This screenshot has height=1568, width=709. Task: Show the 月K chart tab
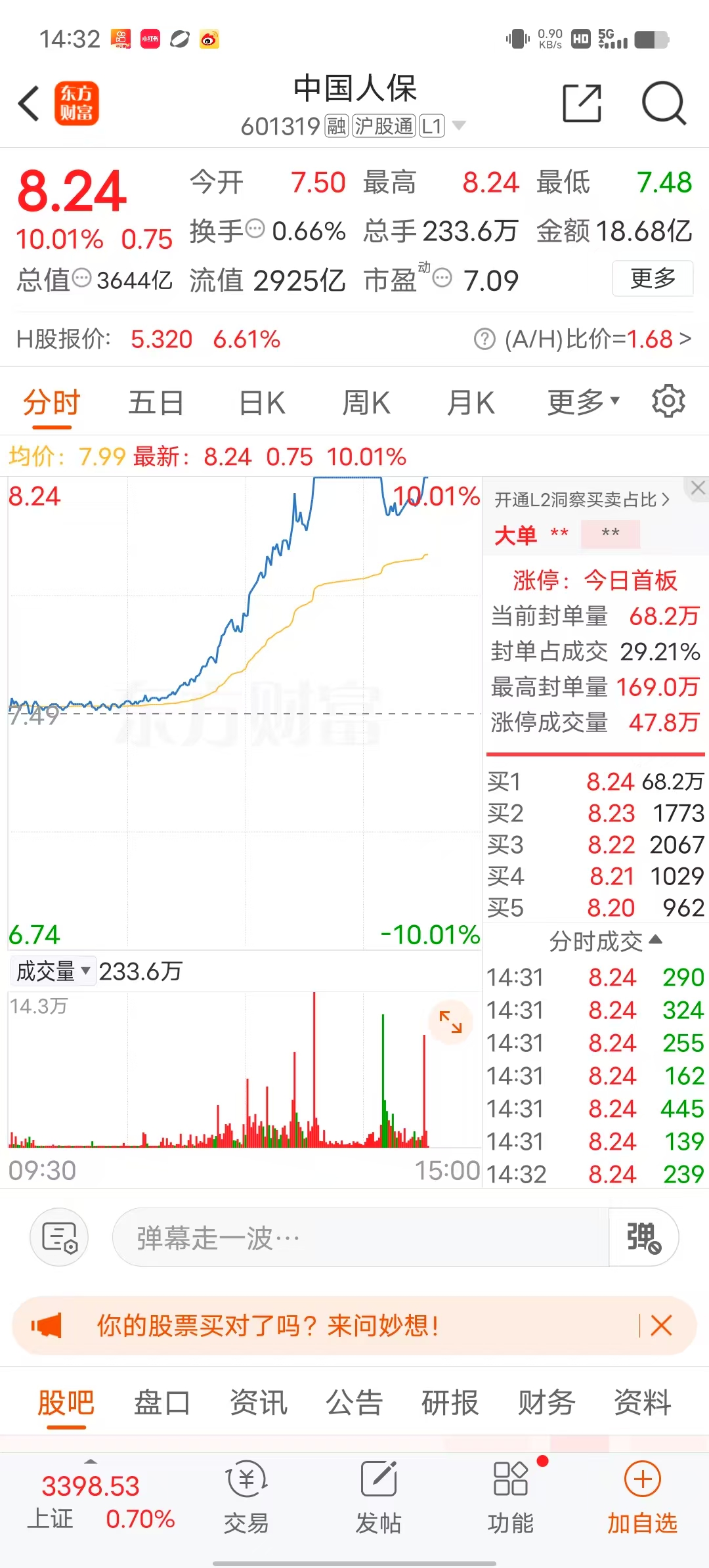470,403
